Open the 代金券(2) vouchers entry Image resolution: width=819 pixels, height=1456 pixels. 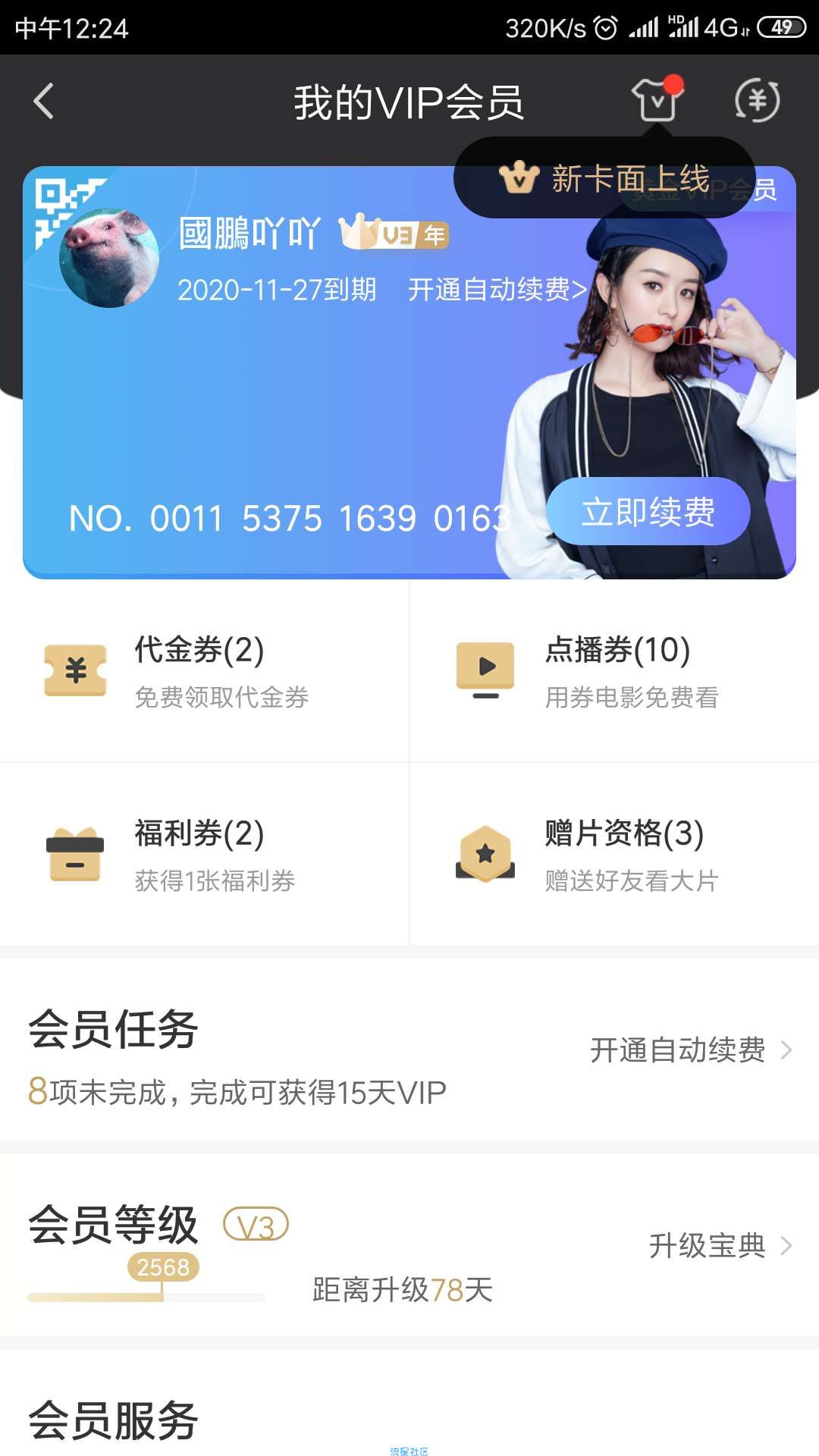point(205,671)
